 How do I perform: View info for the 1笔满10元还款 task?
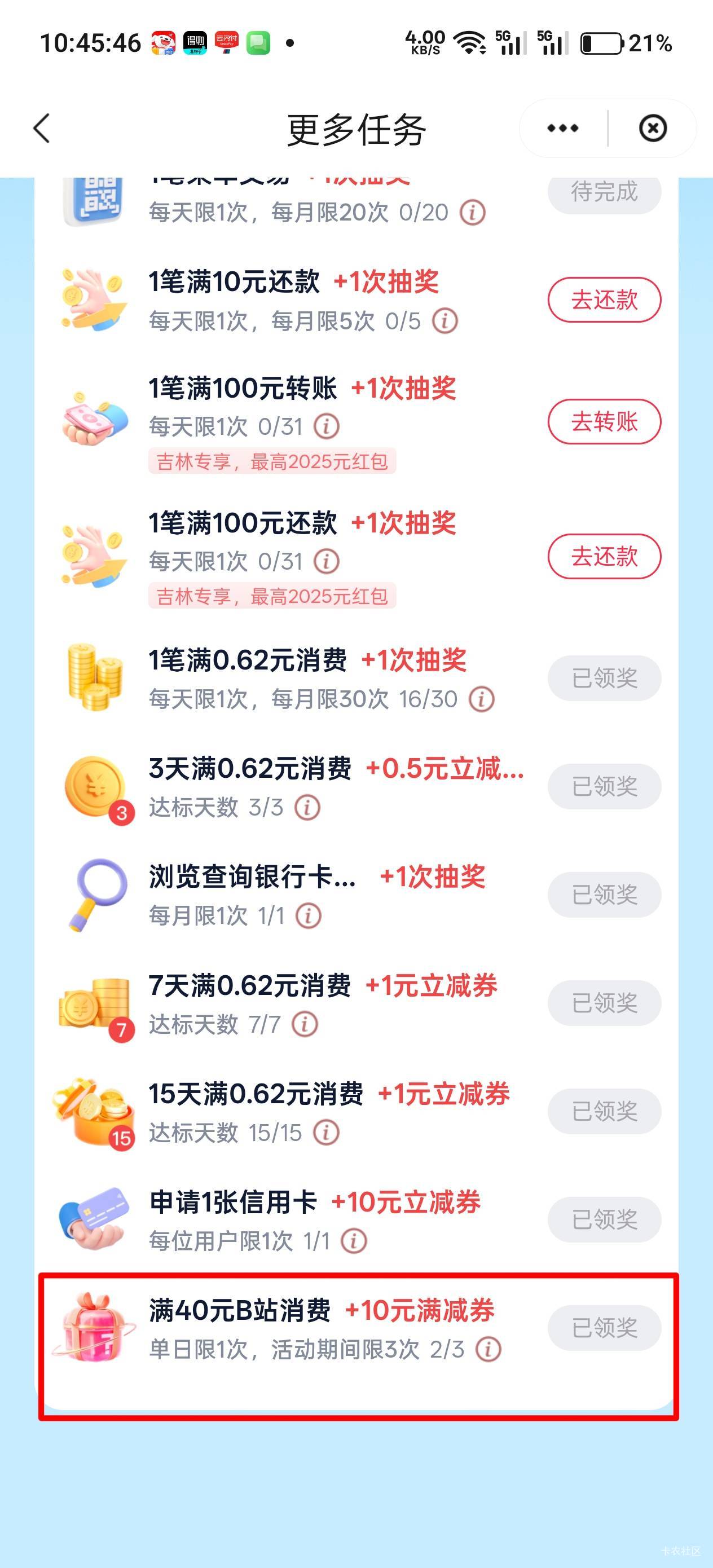click(x=445, y=321)
